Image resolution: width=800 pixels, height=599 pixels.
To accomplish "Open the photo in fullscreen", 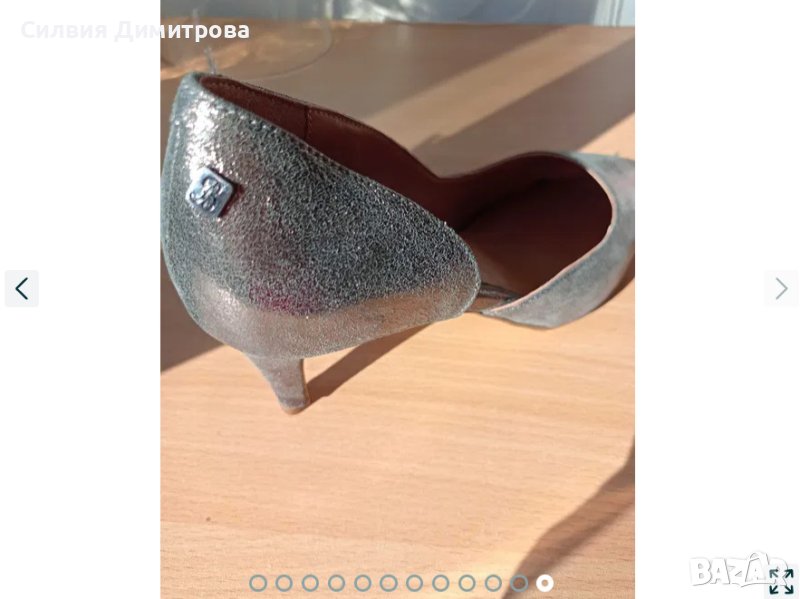I will coord(781,581).
